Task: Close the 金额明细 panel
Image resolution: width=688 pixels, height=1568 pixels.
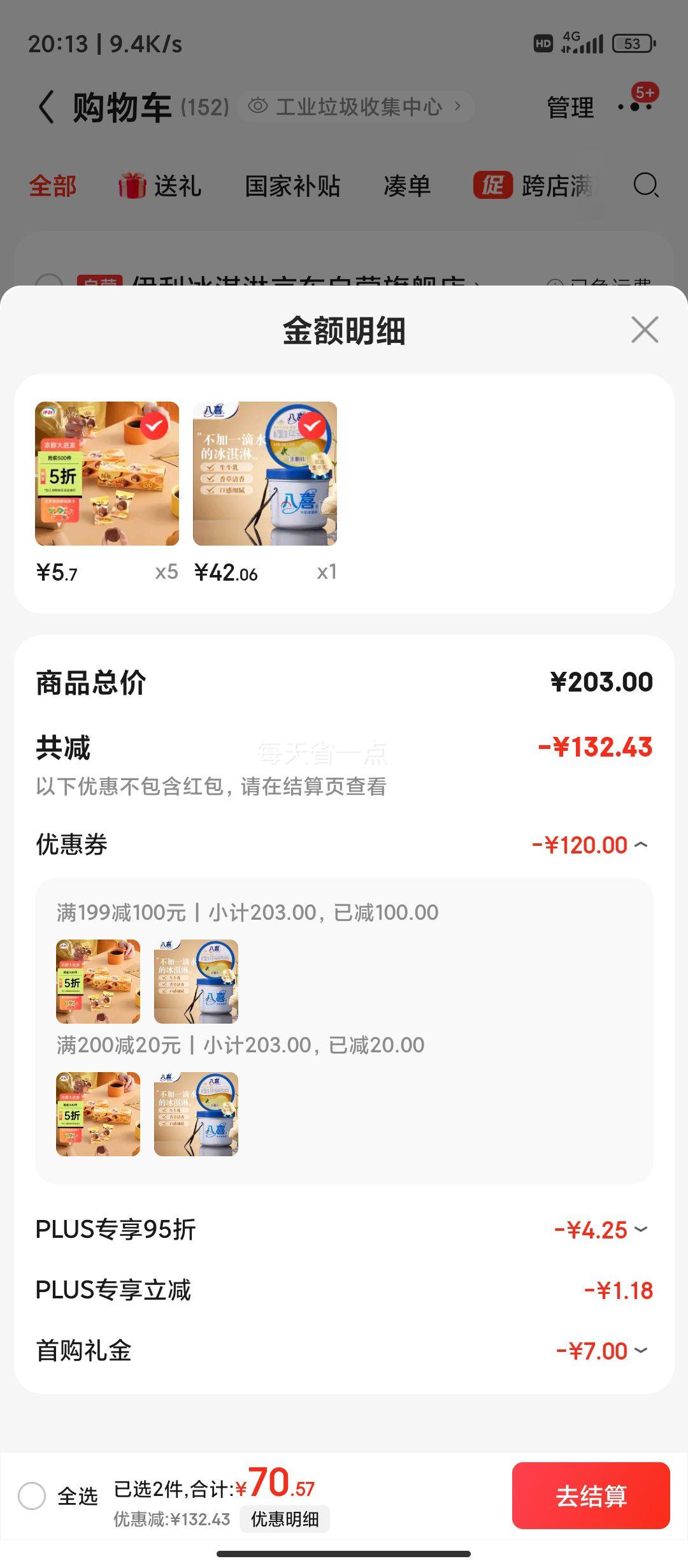Action: [645, 330]
